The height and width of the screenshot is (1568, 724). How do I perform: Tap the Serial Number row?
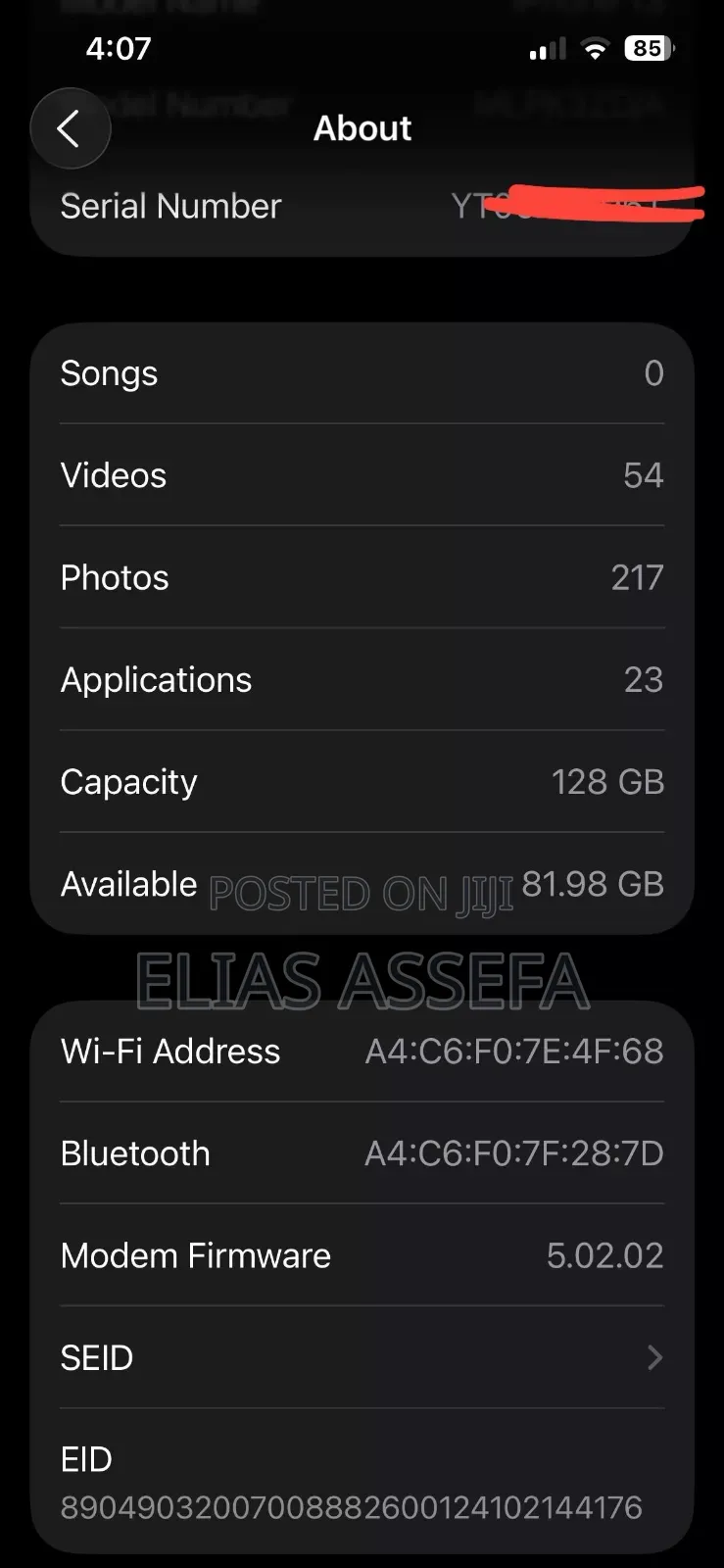pos(362,206)
